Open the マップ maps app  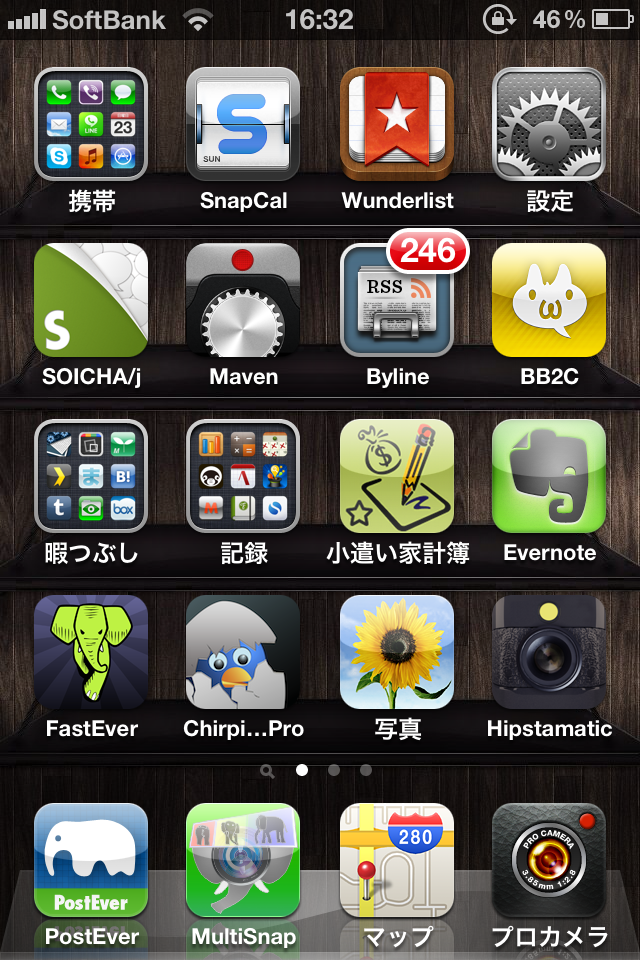click(397, 860)
